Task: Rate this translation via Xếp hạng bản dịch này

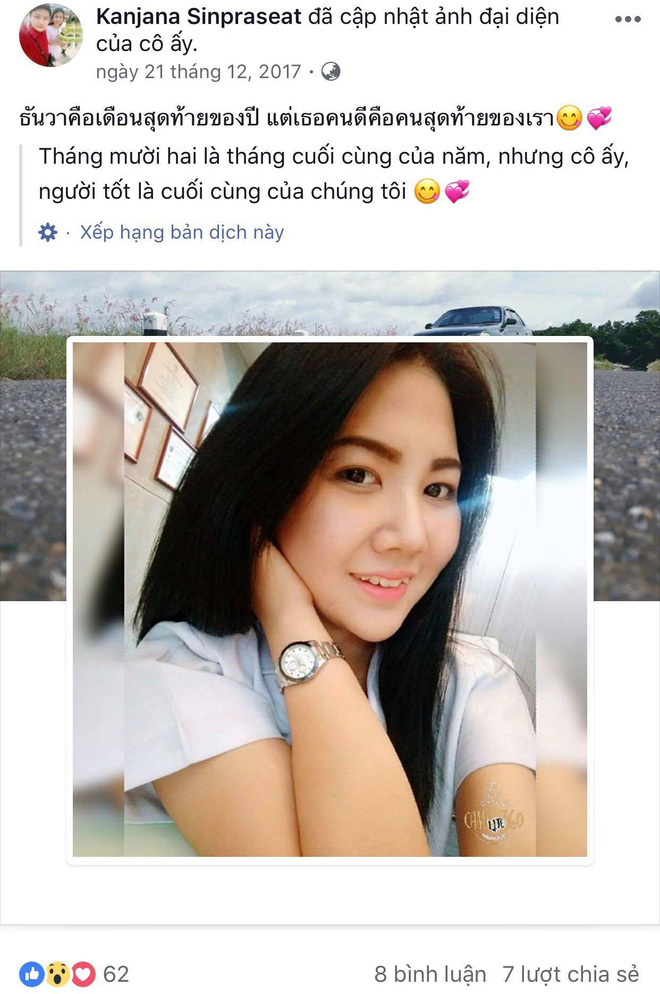Action: pos(181,232)
